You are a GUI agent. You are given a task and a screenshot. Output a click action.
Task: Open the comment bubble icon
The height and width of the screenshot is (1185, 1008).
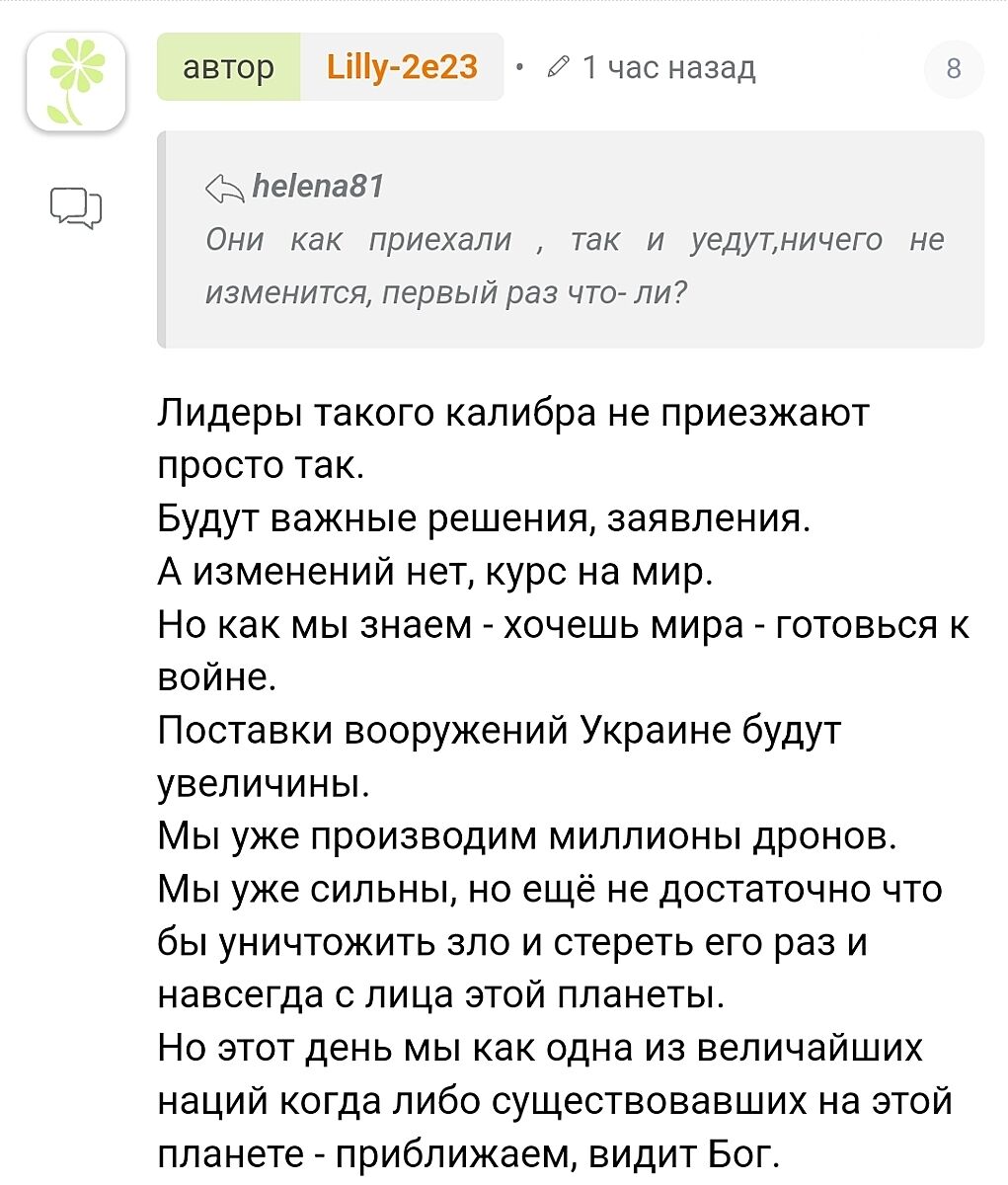[x=75, y=207]
